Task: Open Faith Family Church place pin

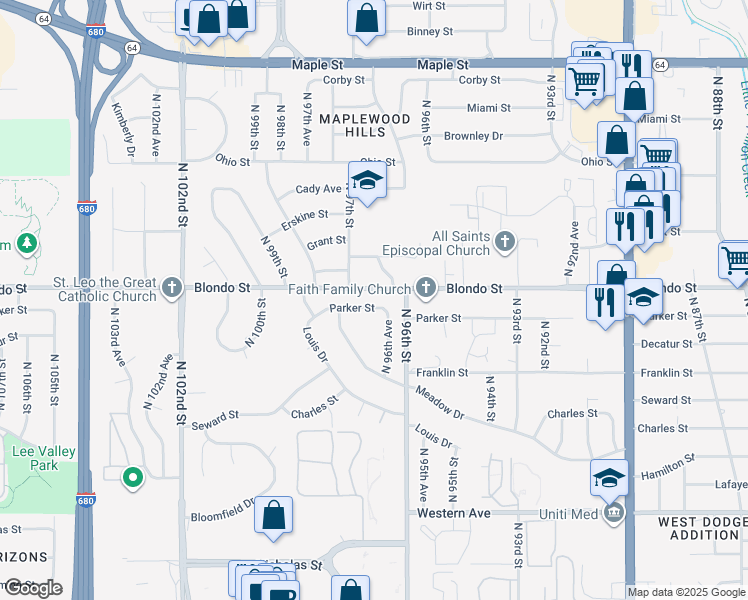Action: pyautogui.click(x=426, y=288)
